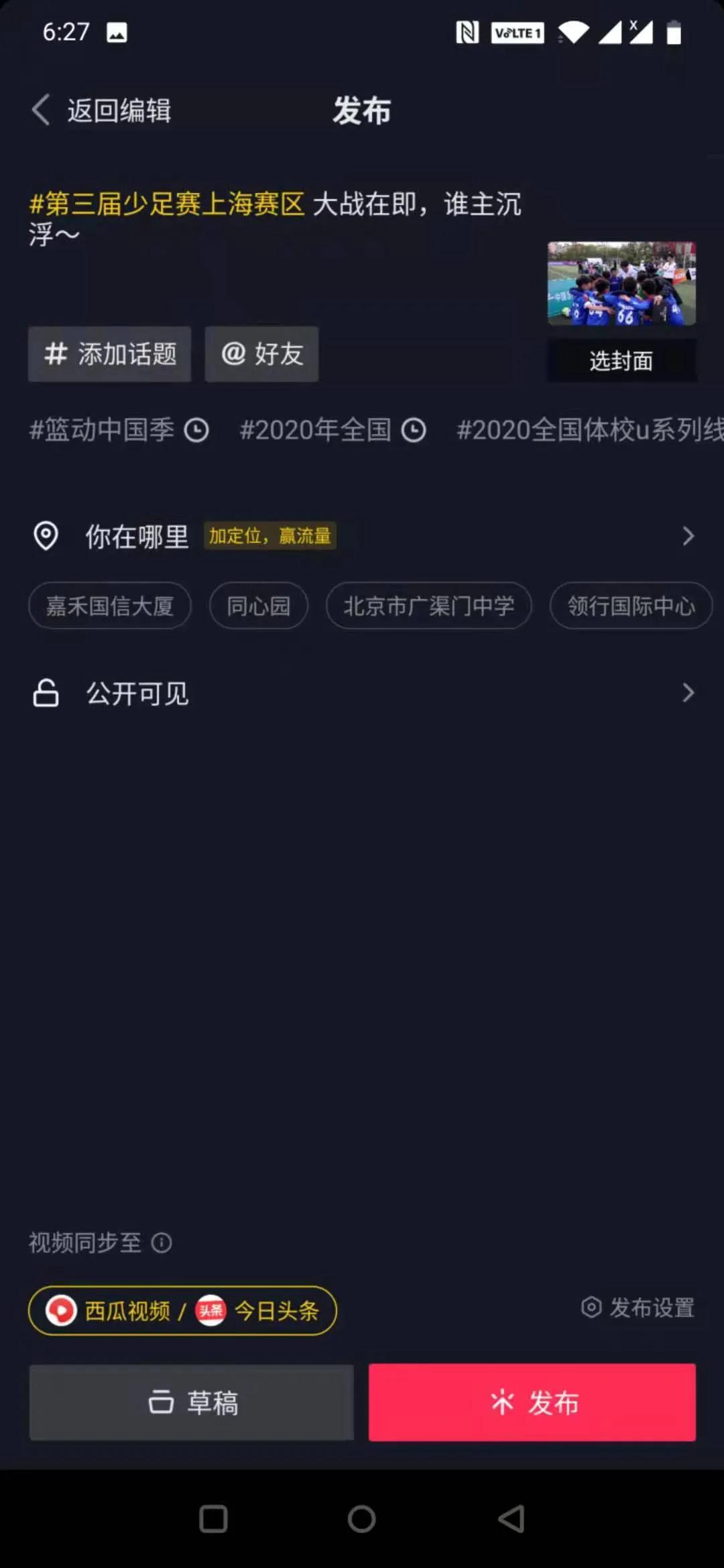Tap the clock next to #2020年全国

pos(414,431)
